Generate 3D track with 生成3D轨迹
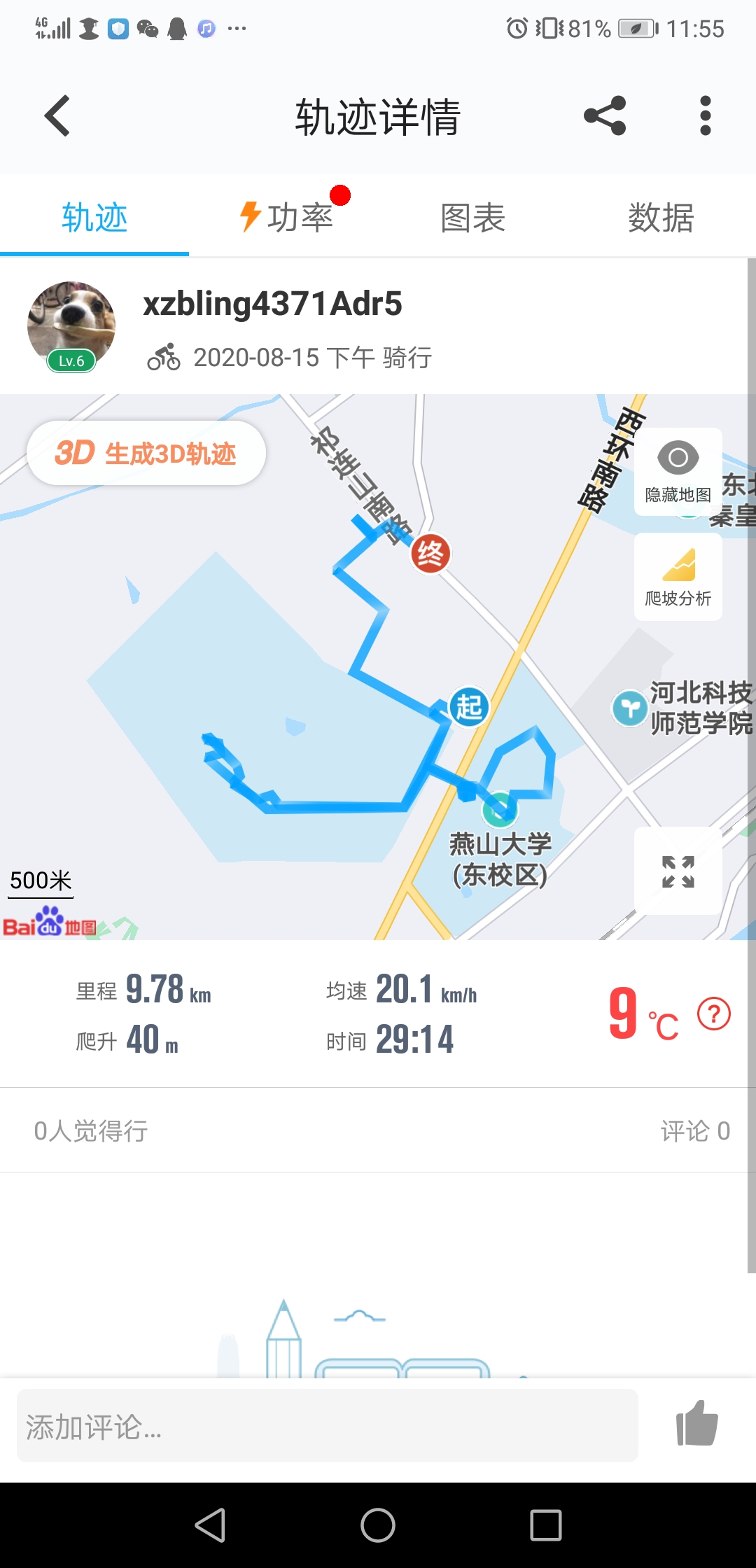 pos(146,453)
